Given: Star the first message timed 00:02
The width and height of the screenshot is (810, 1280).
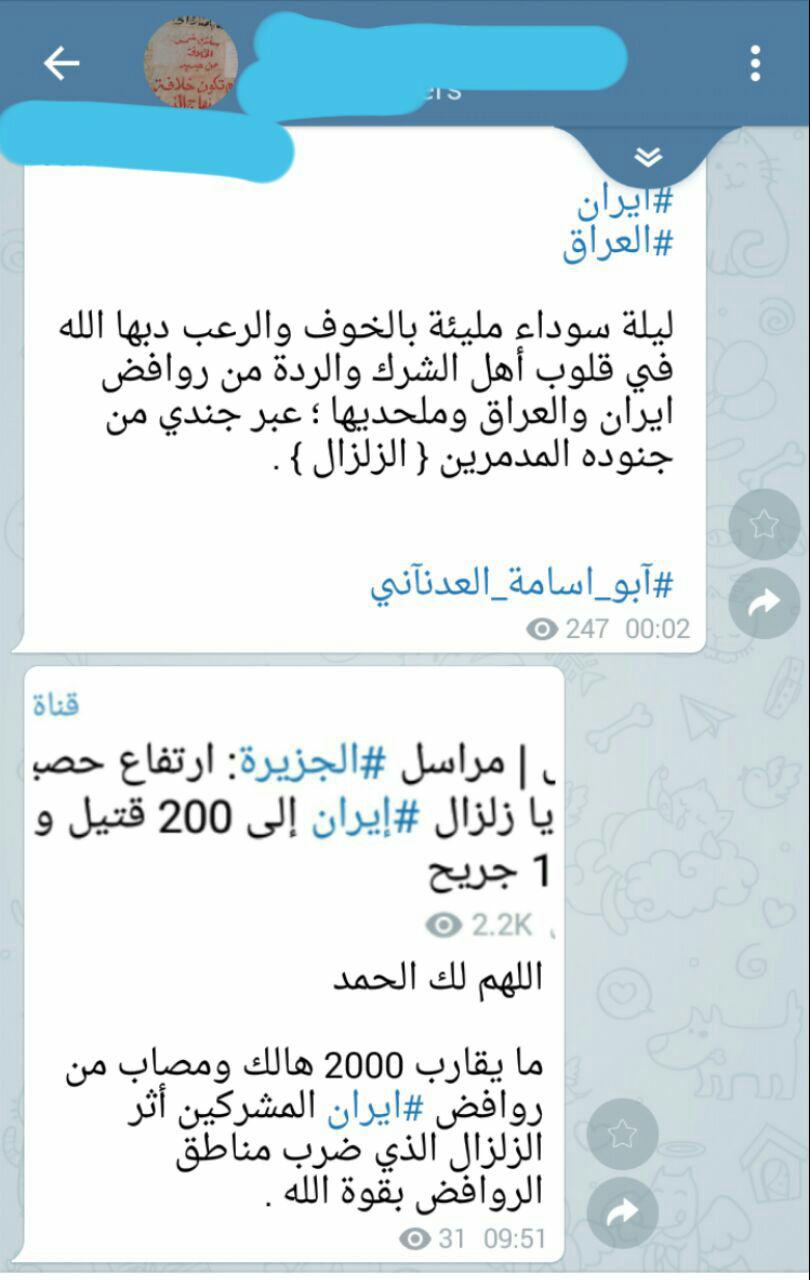Looking at the screenshot, I should pyautogui.click(x=764, y=523).
